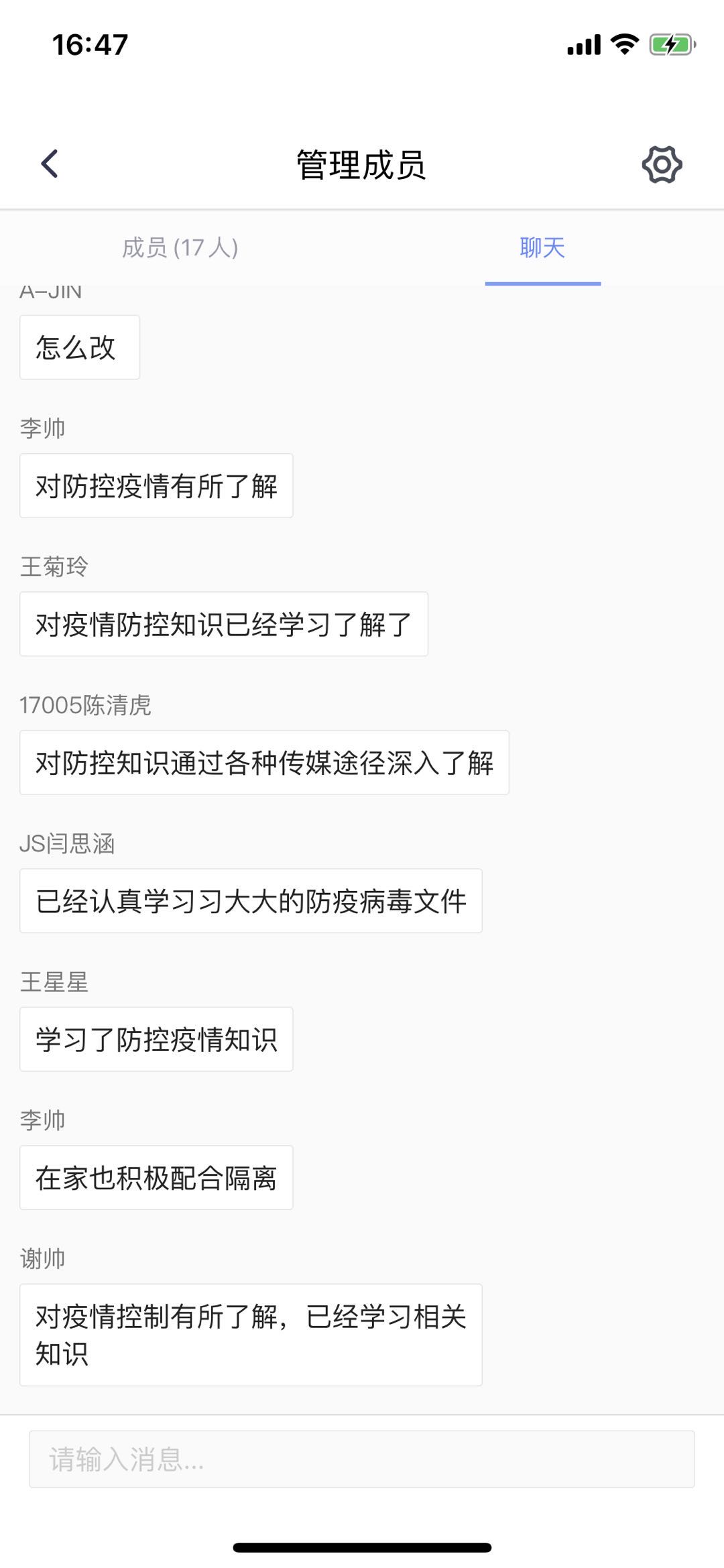Focus the 请输入消息 message field
This screenshot has height=1568, width=724.
click(361, 1459)
